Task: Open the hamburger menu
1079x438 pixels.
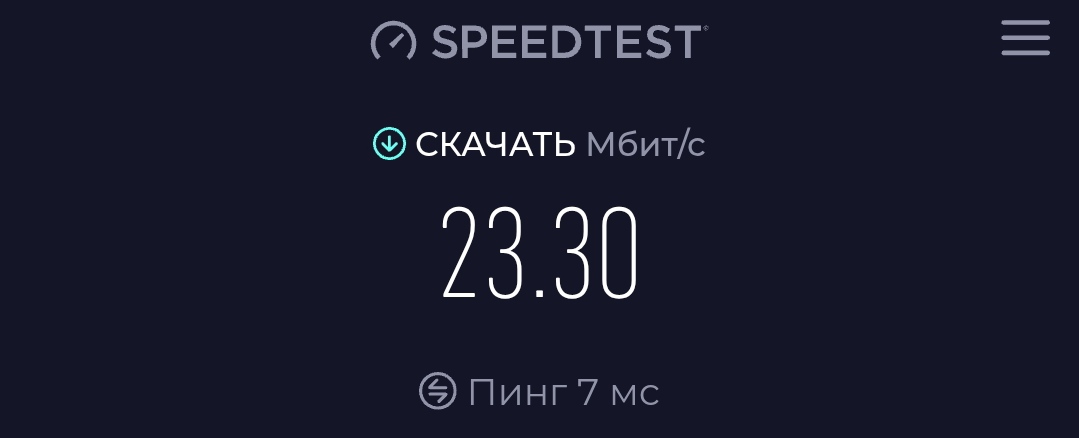Action: tap(1025, 38)
